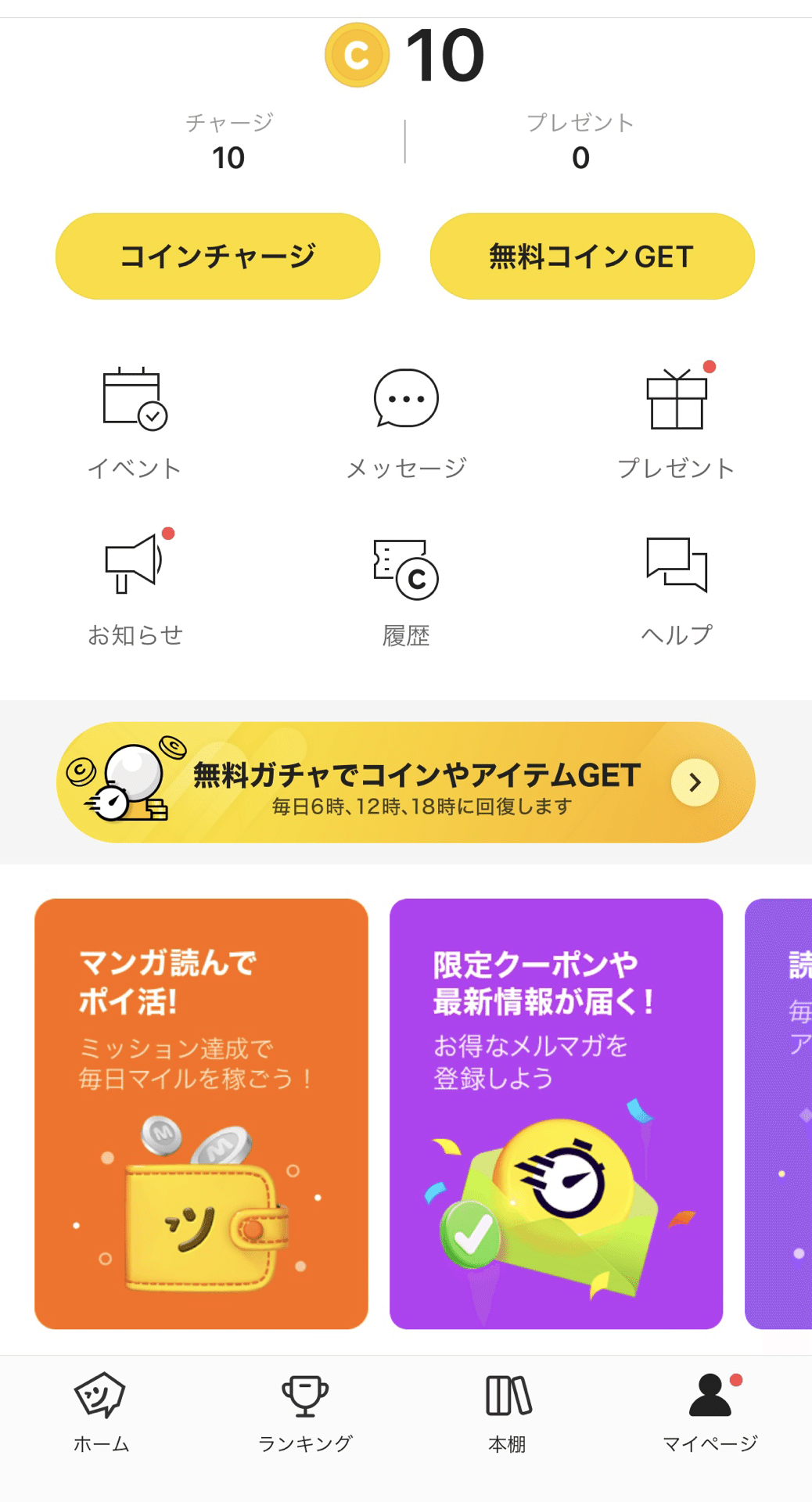Viewport: 812px width, 1502px height.
Task: Tap the 無料コインGET button
Action: point(592,256)
